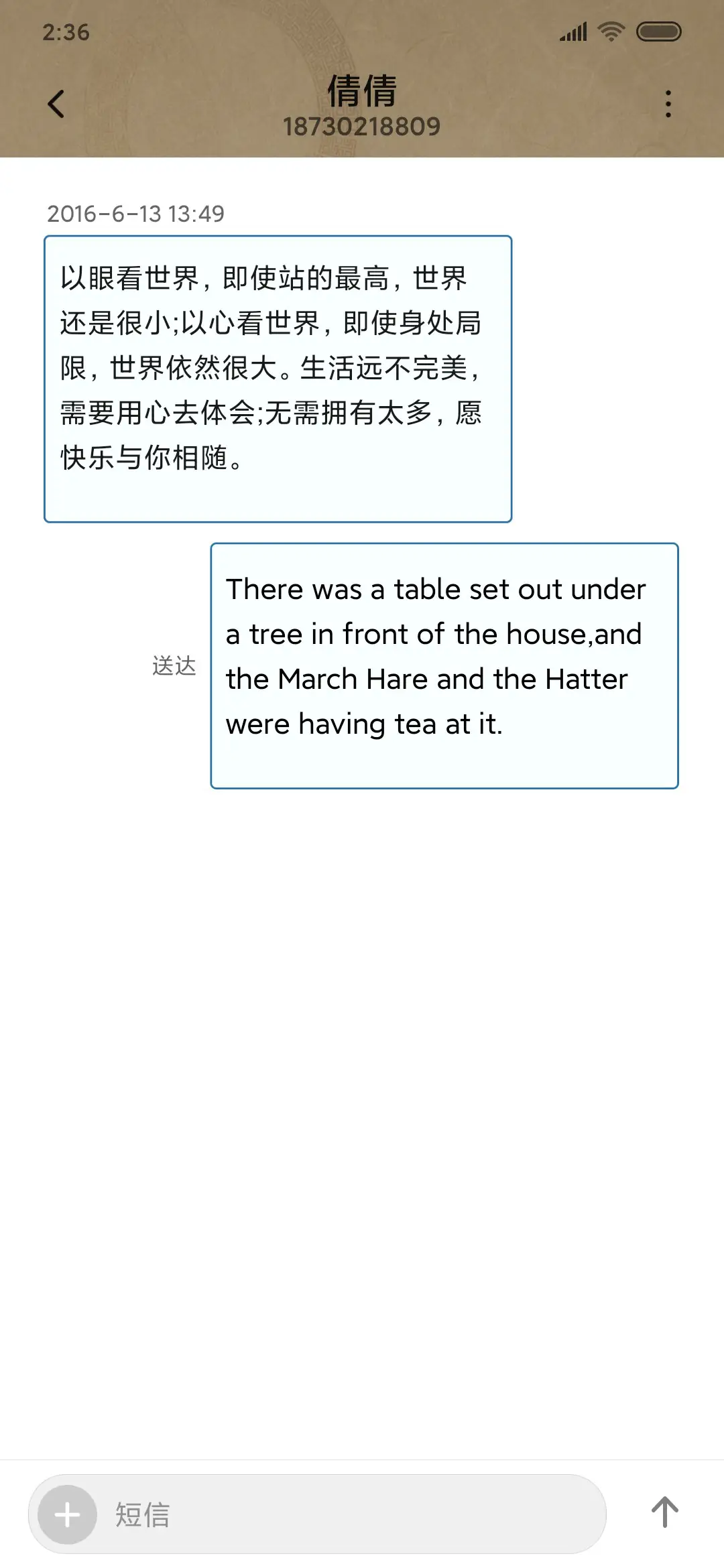724x1568 pixels.
Task: Select contact name 倩倩 in the header
Action: tap(362, 90)
